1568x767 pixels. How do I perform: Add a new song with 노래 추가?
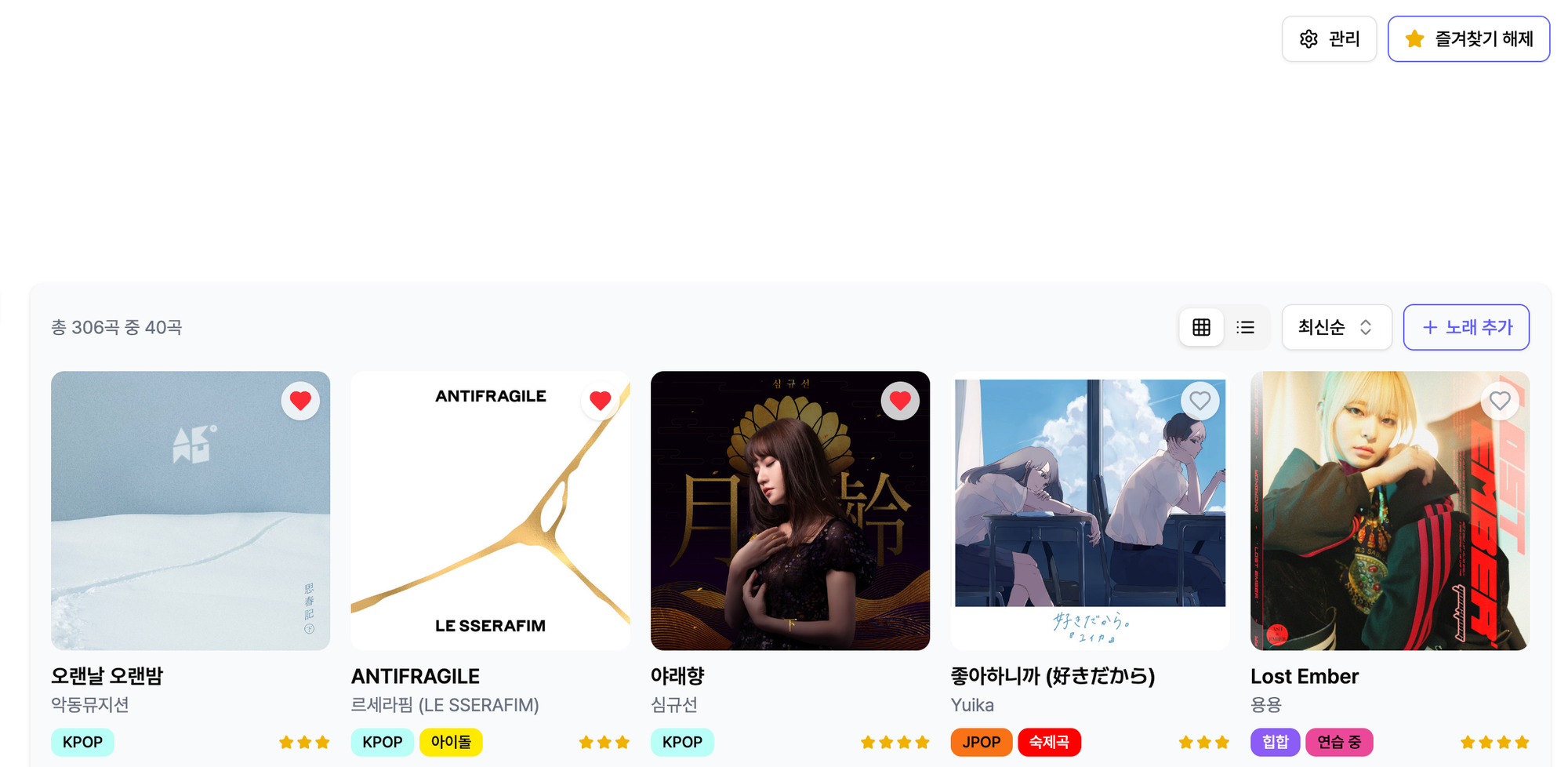pos(1466,327)
